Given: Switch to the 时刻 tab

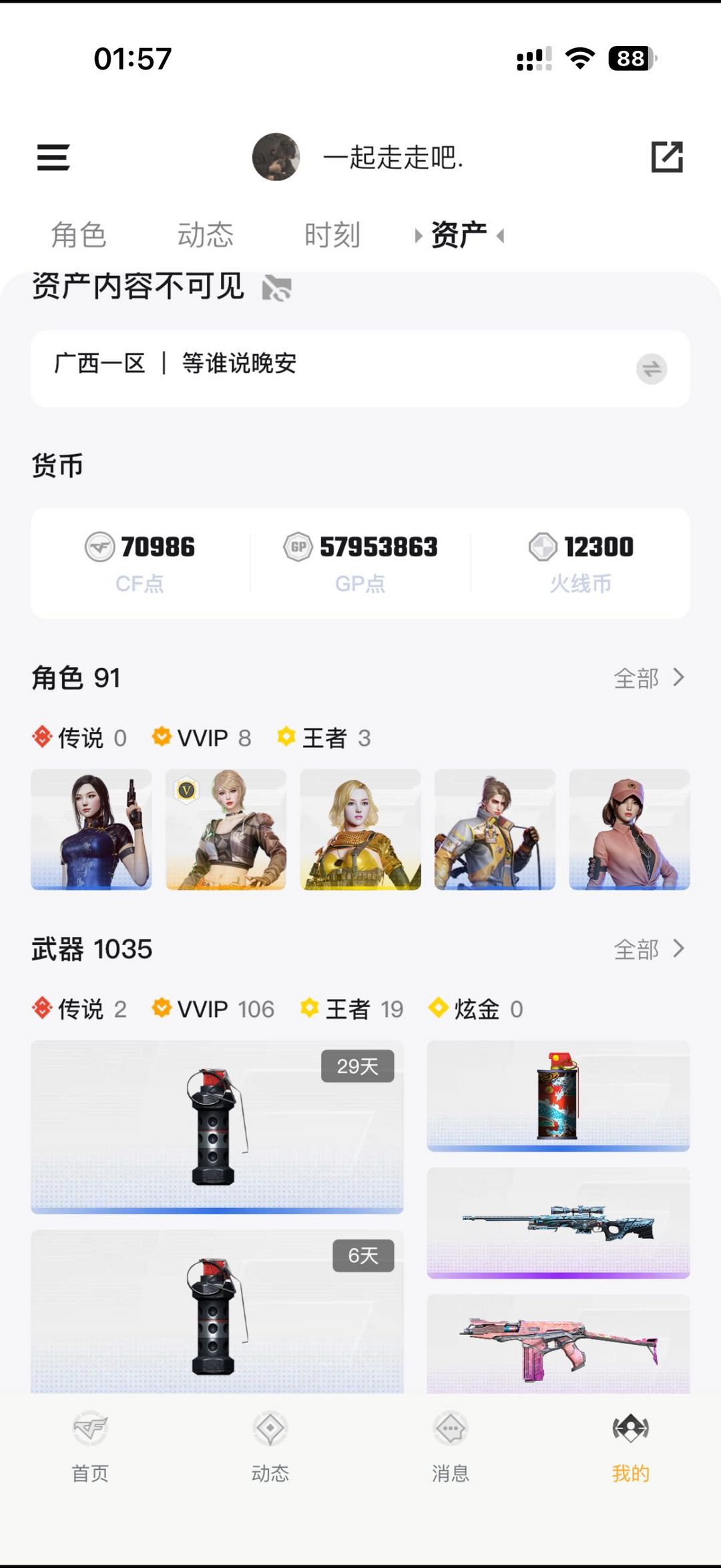Looking at the screenshot, I should tap(332, 235).
